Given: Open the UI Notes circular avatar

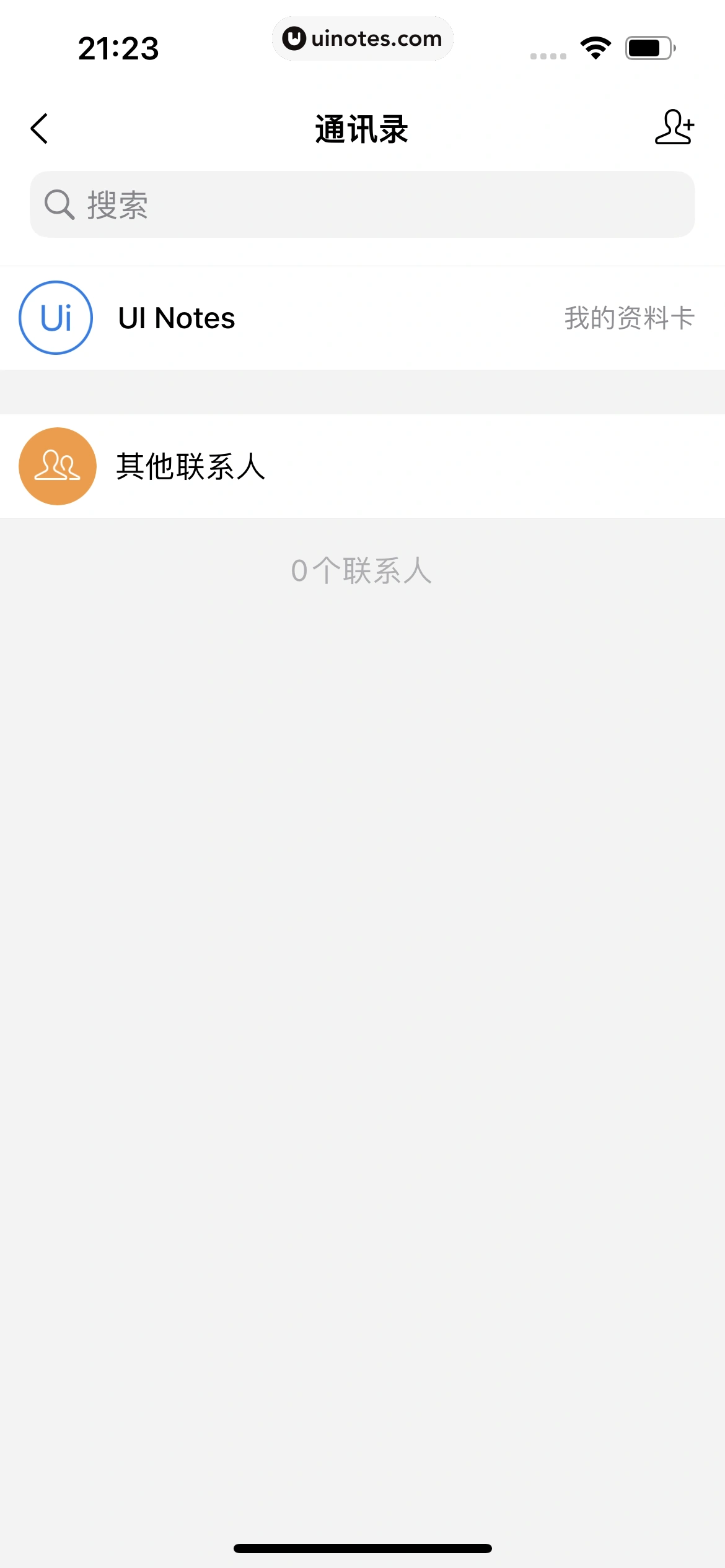Looking at the screenshot, I should [x=56, y=318].
